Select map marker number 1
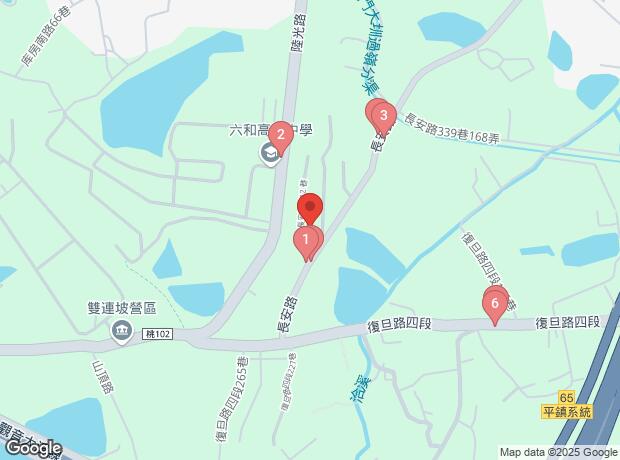The height and width of the screenshot is (460, 620). point(305,241)
